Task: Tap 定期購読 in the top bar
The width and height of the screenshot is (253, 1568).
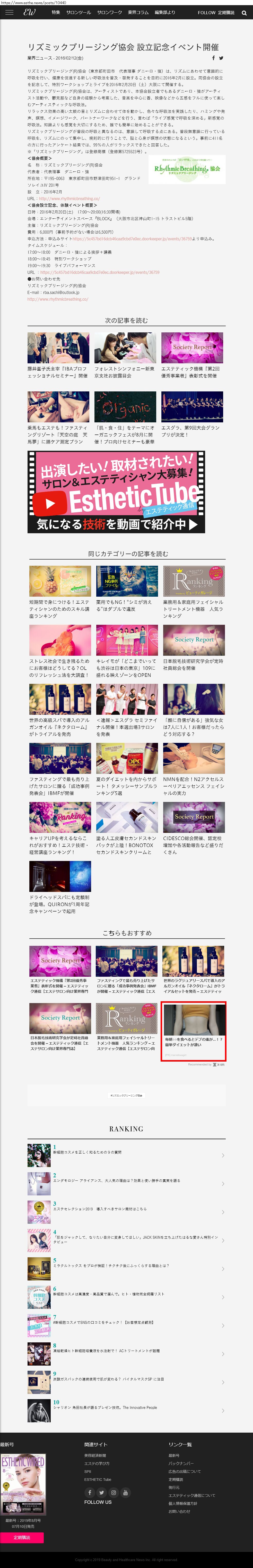Action: (x=226, y=12)
